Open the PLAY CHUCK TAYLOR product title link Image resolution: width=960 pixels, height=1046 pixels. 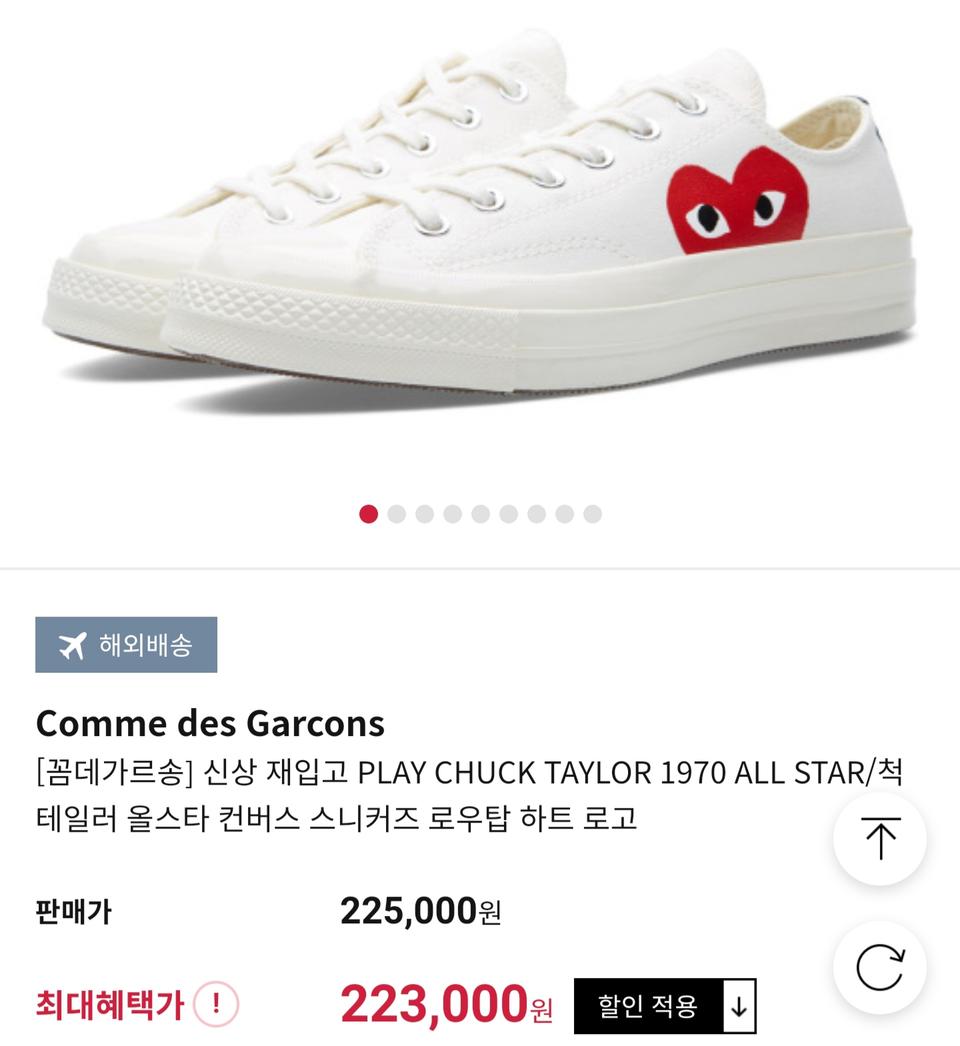(400, 790)
